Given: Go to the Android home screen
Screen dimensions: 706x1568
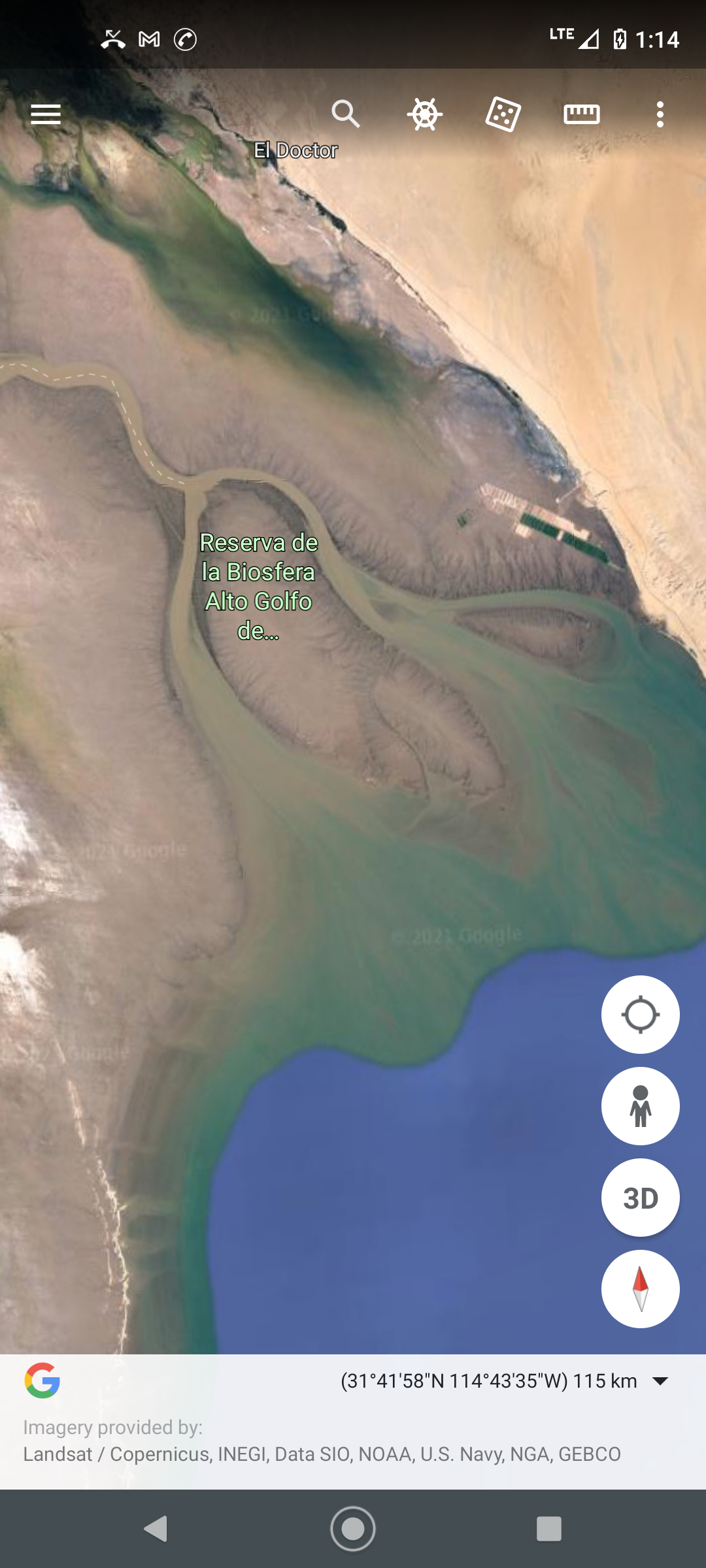Looking at the screenshot, I should [353, 1529].
